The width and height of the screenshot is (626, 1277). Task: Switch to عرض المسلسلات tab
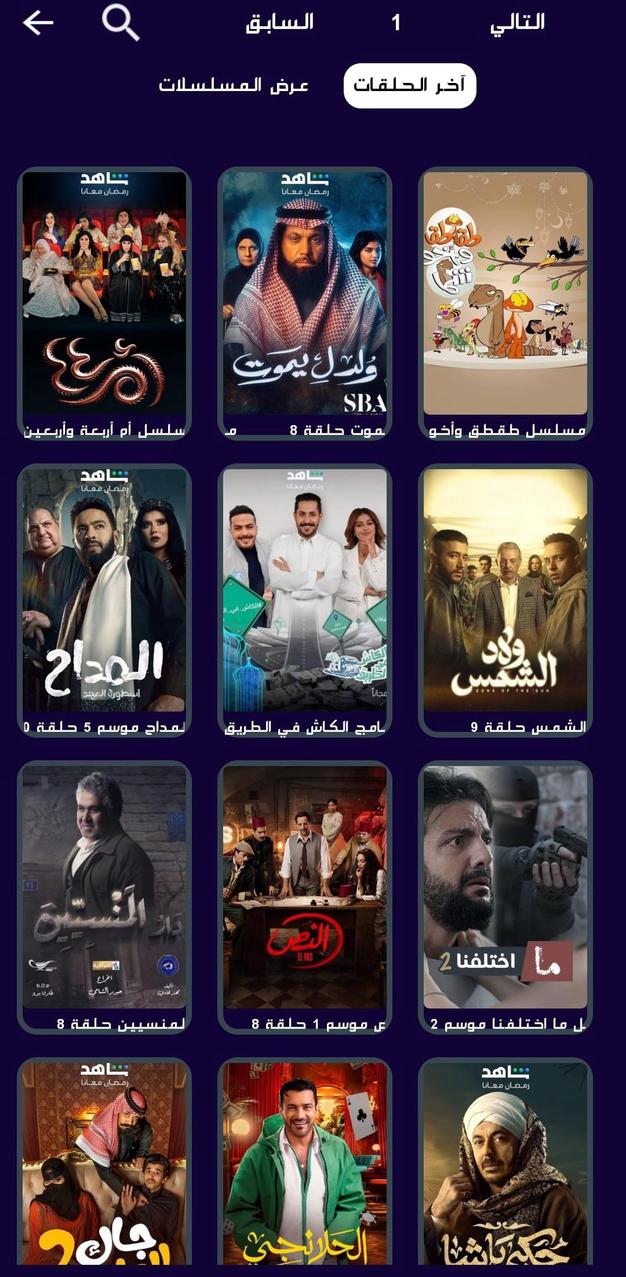pos(234,86)
